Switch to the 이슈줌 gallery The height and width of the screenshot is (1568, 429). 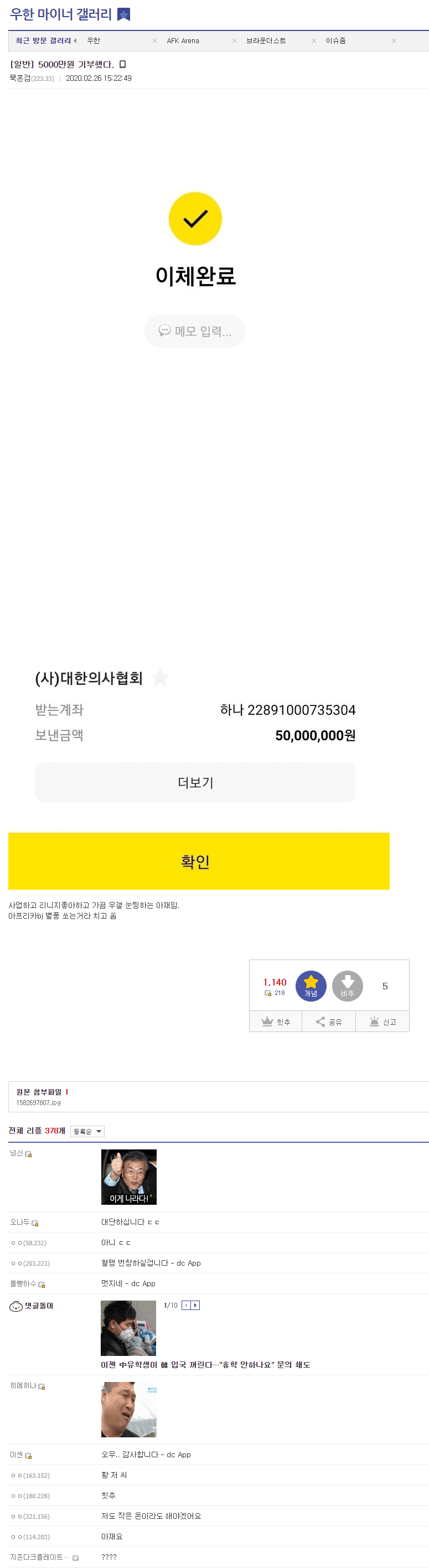[335, 41]
